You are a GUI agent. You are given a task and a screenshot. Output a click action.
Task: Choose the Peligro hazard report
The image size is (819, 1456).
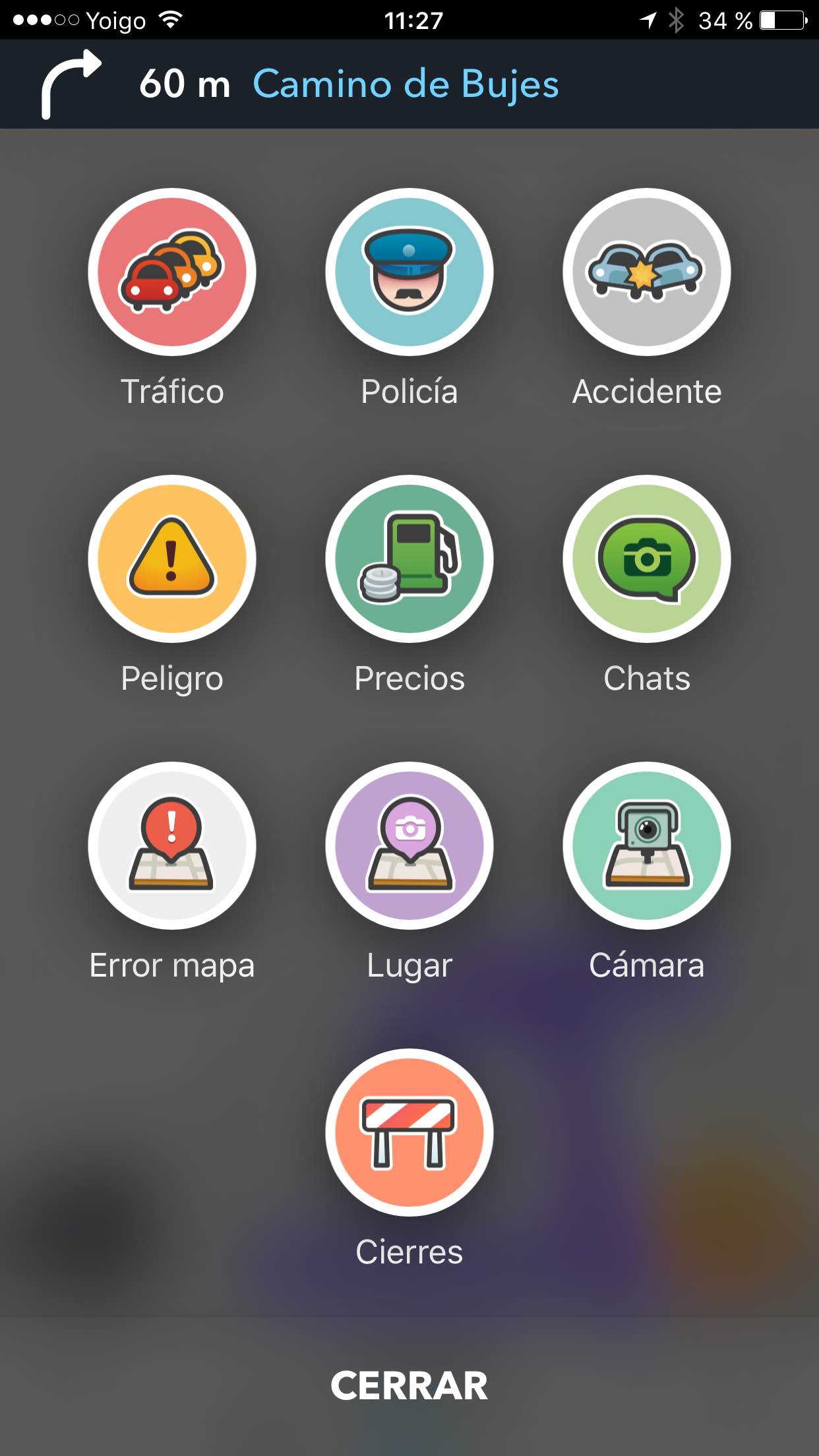tap(172, 559)
